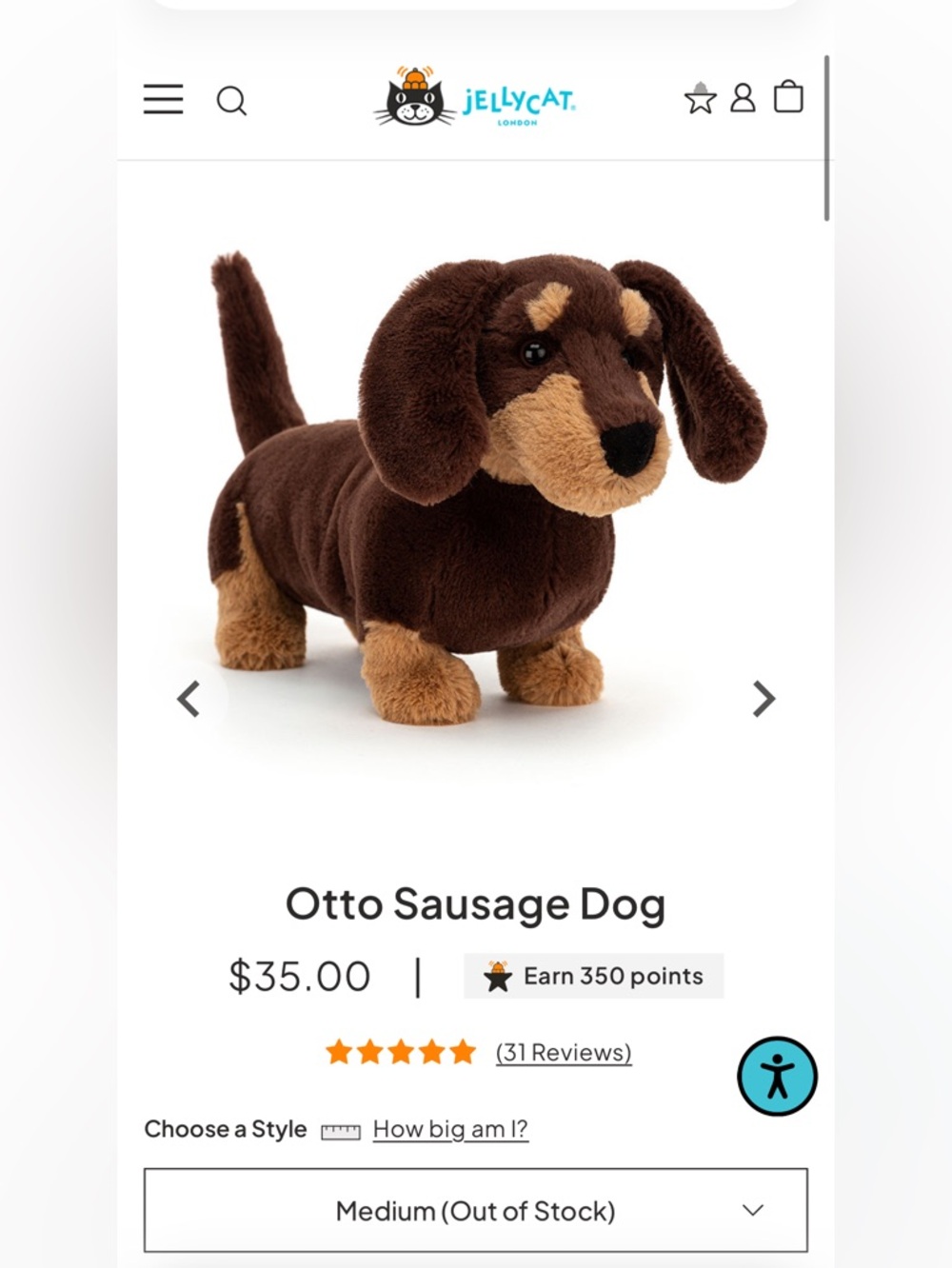The width and height of the screenshot is (952, 1268).
Task: Open the accessibility options icon
Action: coord(777,1077)
